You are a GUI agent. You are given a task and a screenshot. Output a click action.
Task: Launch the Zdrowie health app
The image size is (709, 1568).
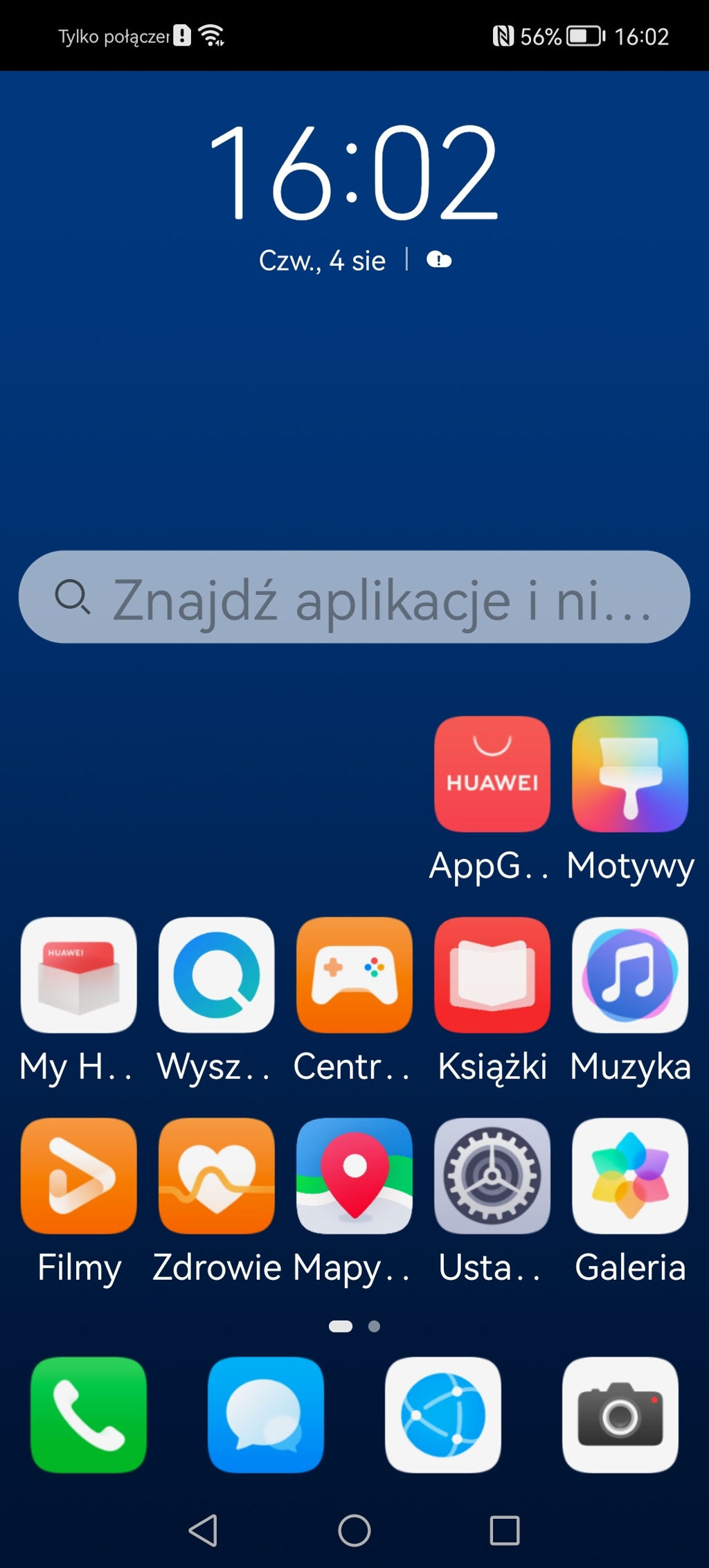[x=216, y=1175]
